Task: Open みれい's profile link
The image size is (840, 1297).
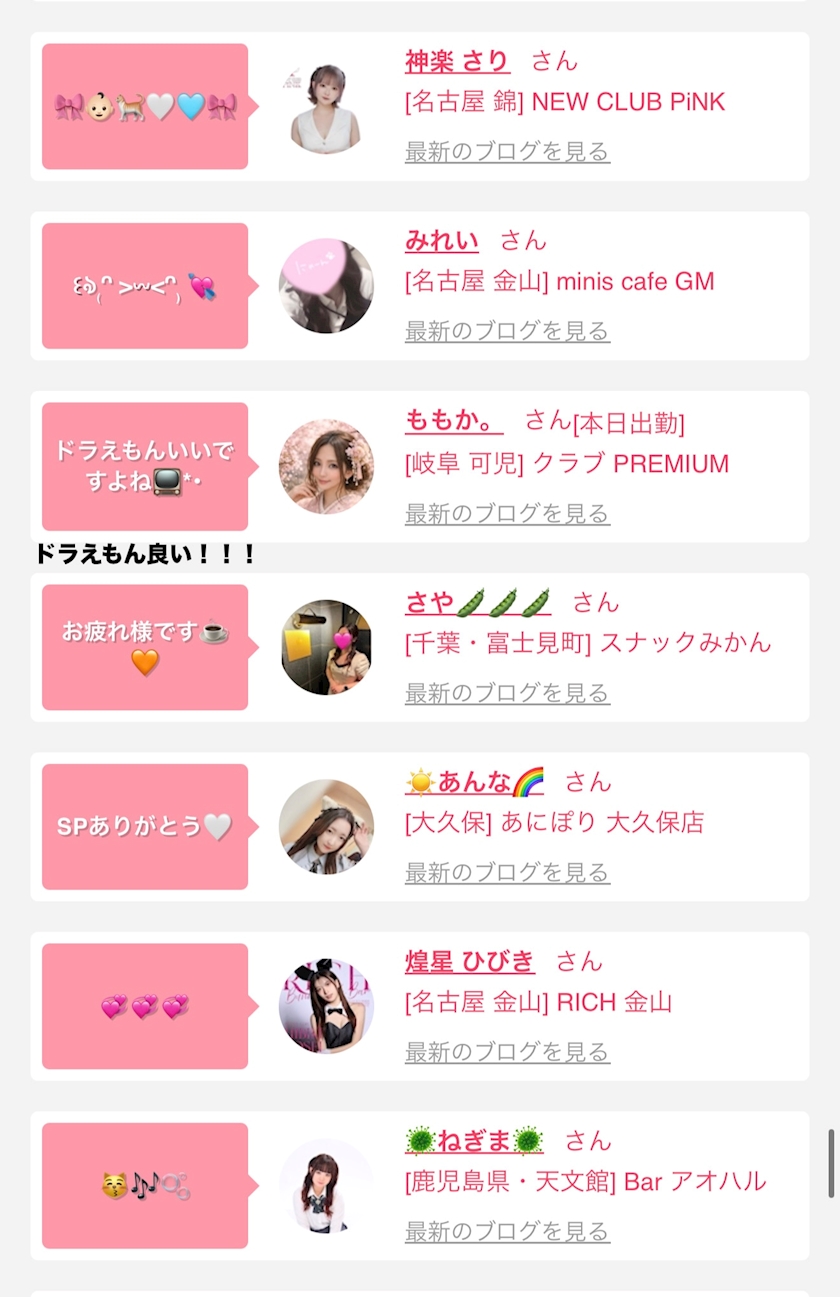Action: [x=442, y=240]
